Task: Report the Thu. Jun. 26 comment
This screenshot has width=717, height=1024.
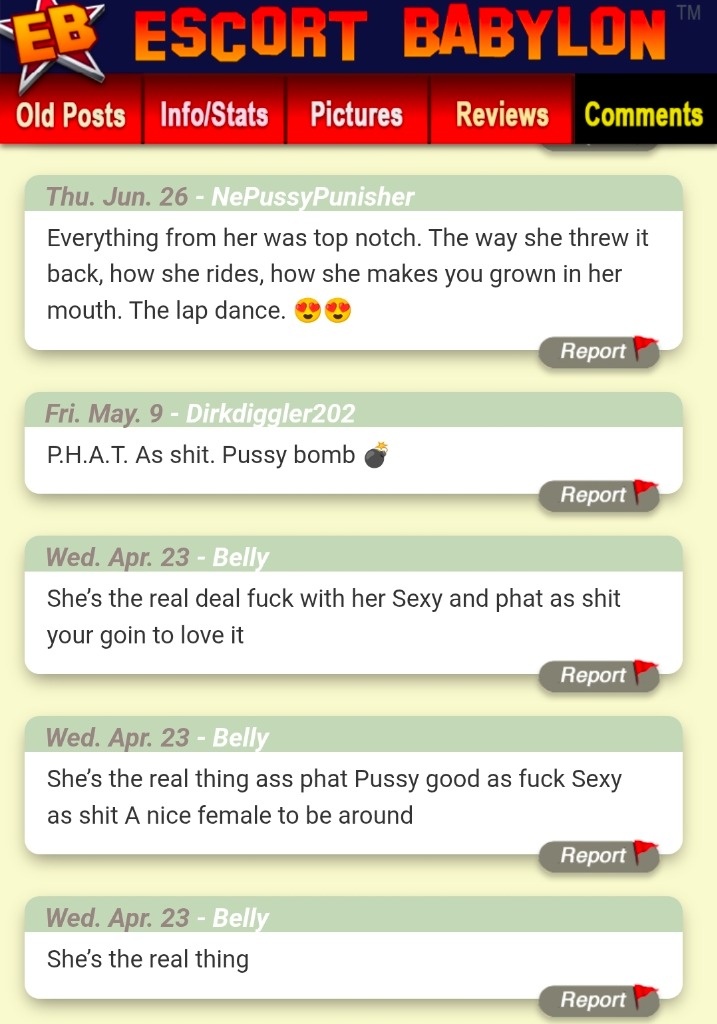Action: point(599,352)
